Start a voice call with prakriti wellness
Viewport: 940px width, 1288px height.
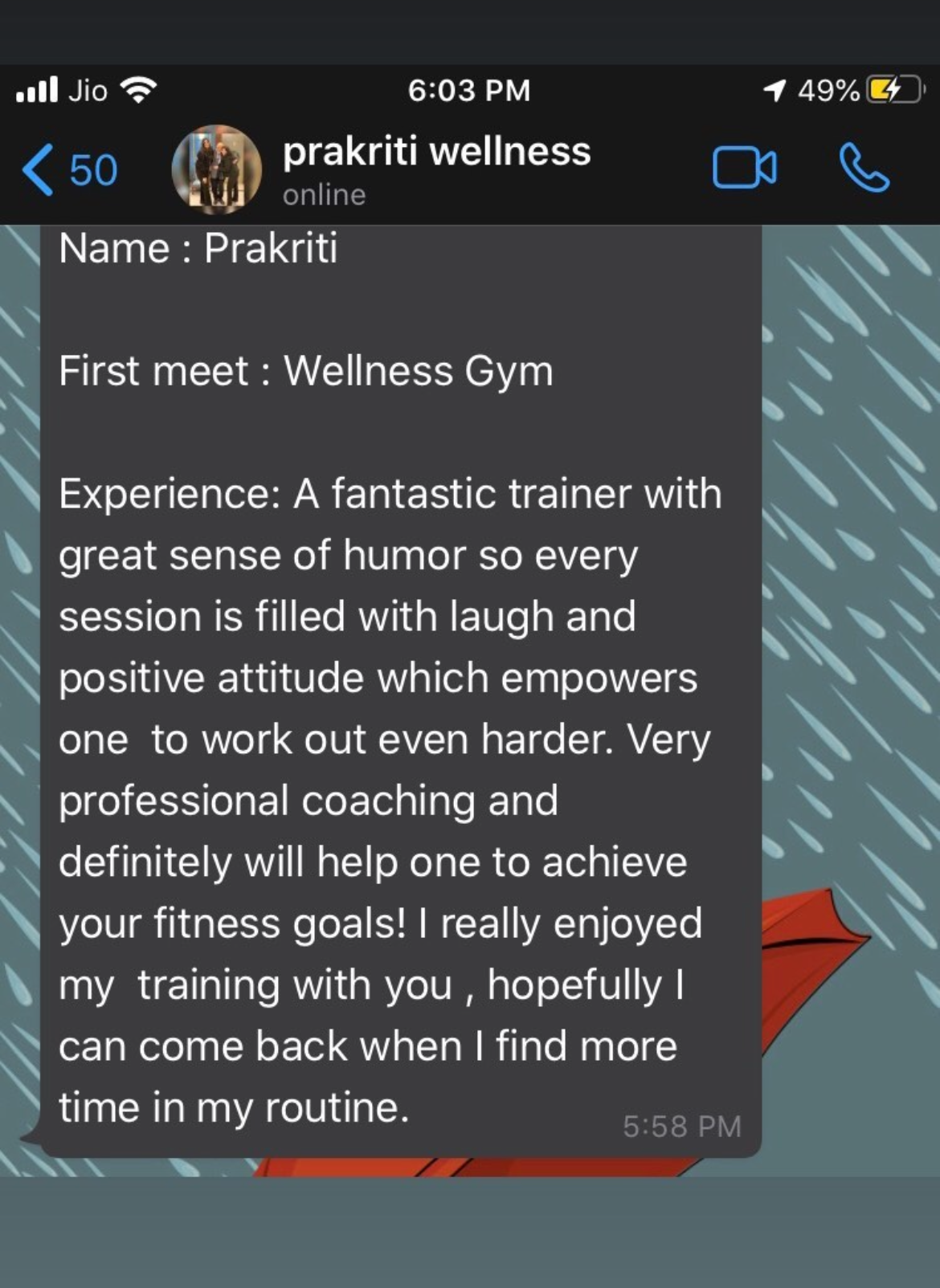864,168
